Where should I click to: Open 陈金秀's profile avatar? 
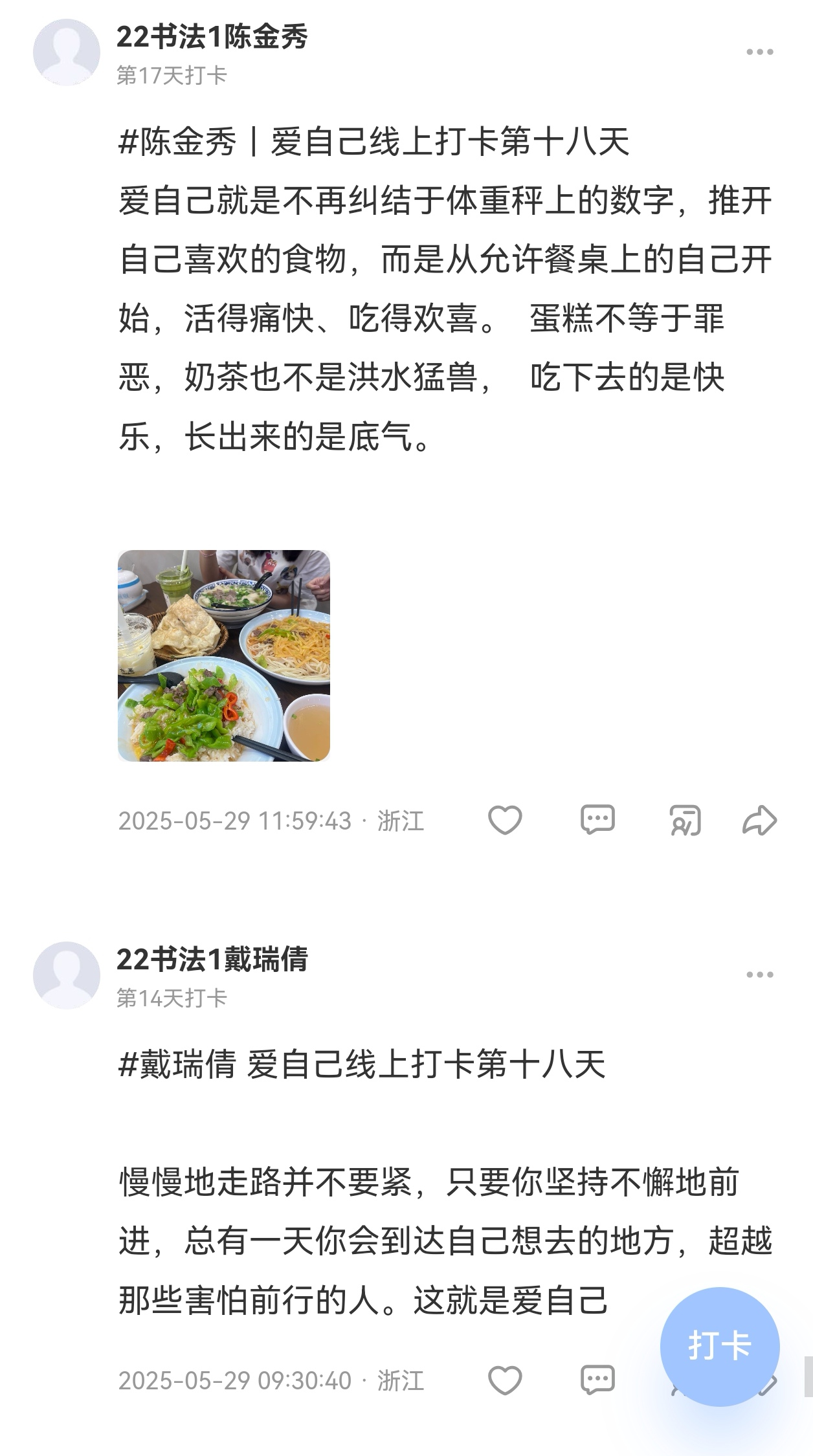coord(67,52)
